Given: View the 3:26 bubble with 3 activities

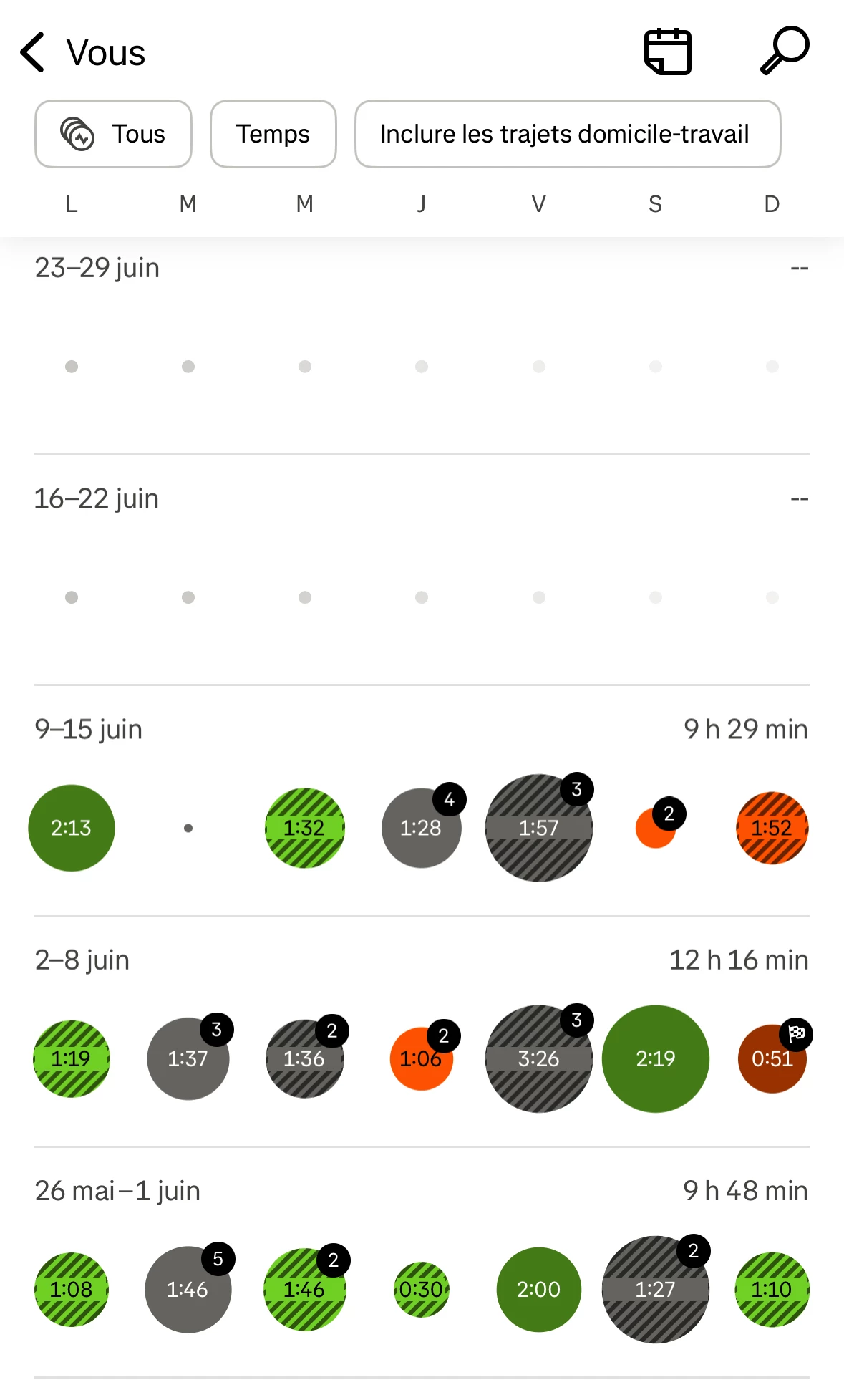Looking at the screenshot, I should (x=538, y=1058).
